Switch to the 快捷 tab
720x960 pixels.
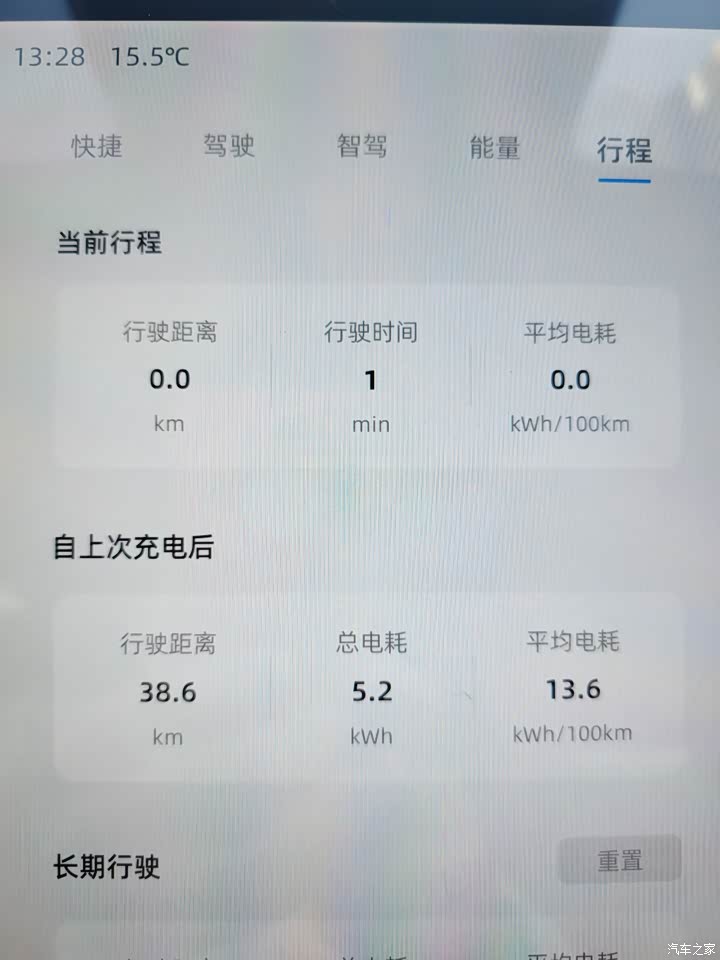pyautogui.click(x=97, y=147)
